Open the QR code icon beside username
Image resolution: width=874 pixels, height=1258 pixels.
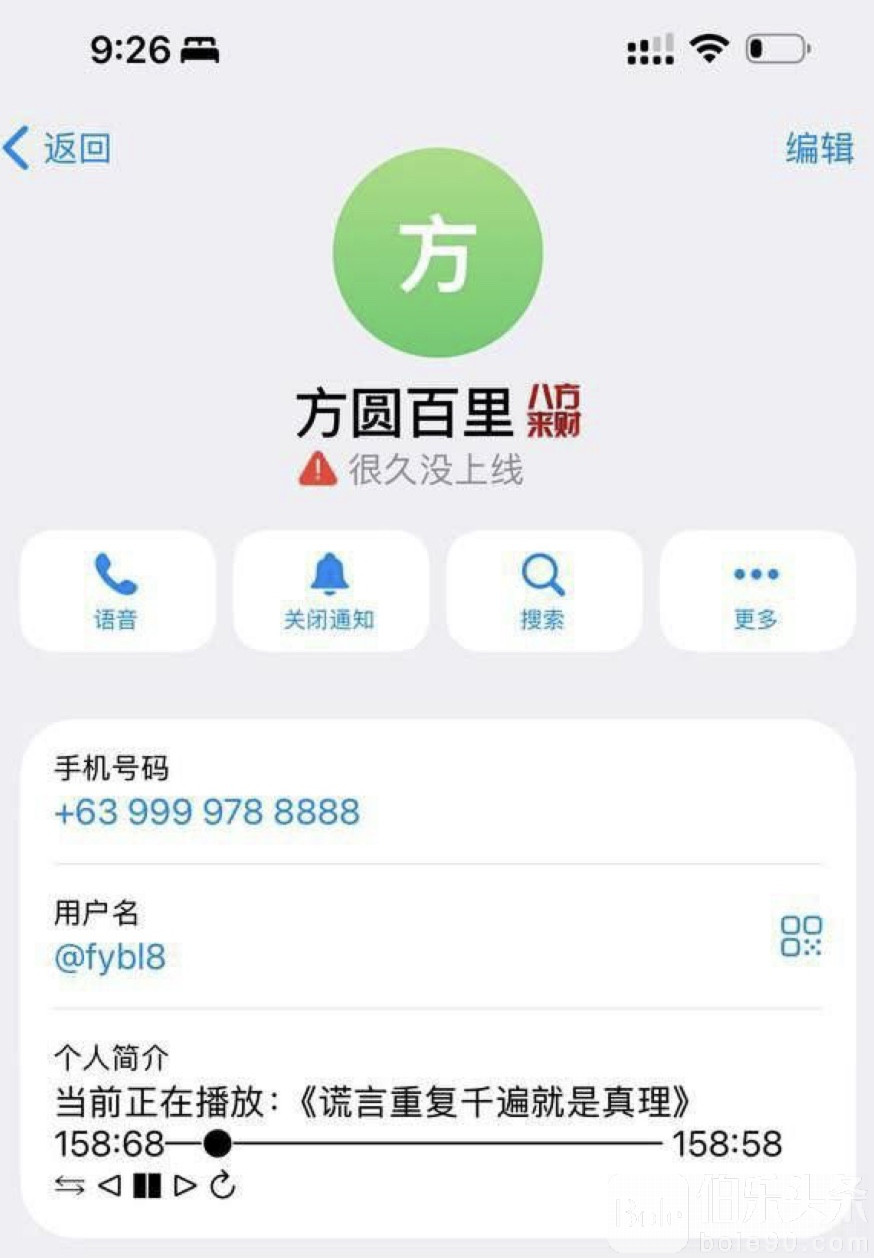801,936
